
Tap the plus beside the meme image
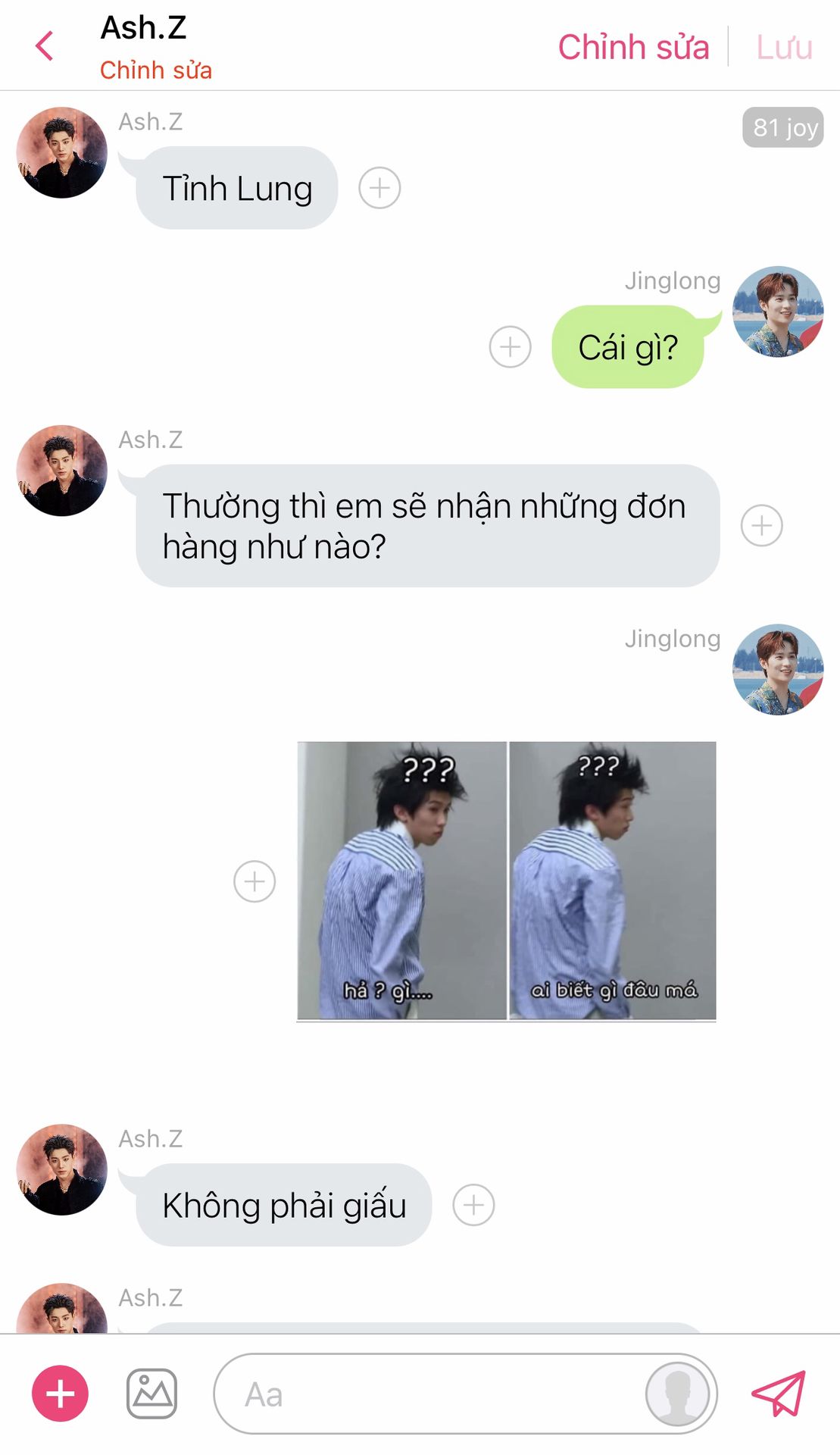[254, 881]
